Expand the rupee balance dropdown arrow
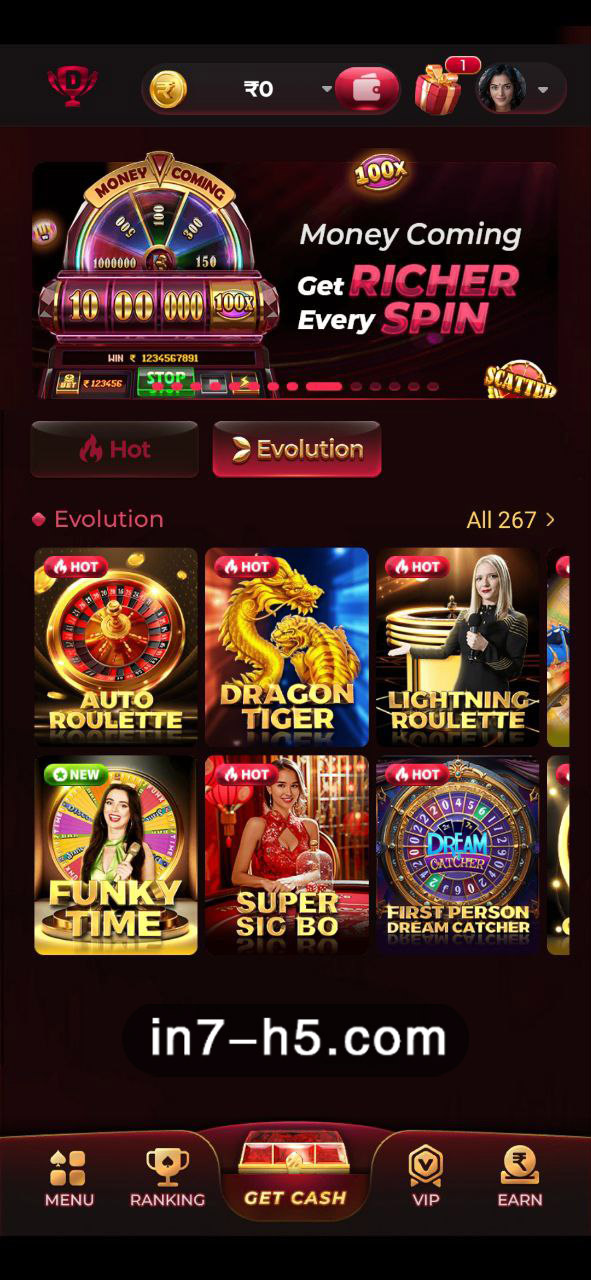Viewport: 591px width, 1280px height. click(x=326, y=90)
